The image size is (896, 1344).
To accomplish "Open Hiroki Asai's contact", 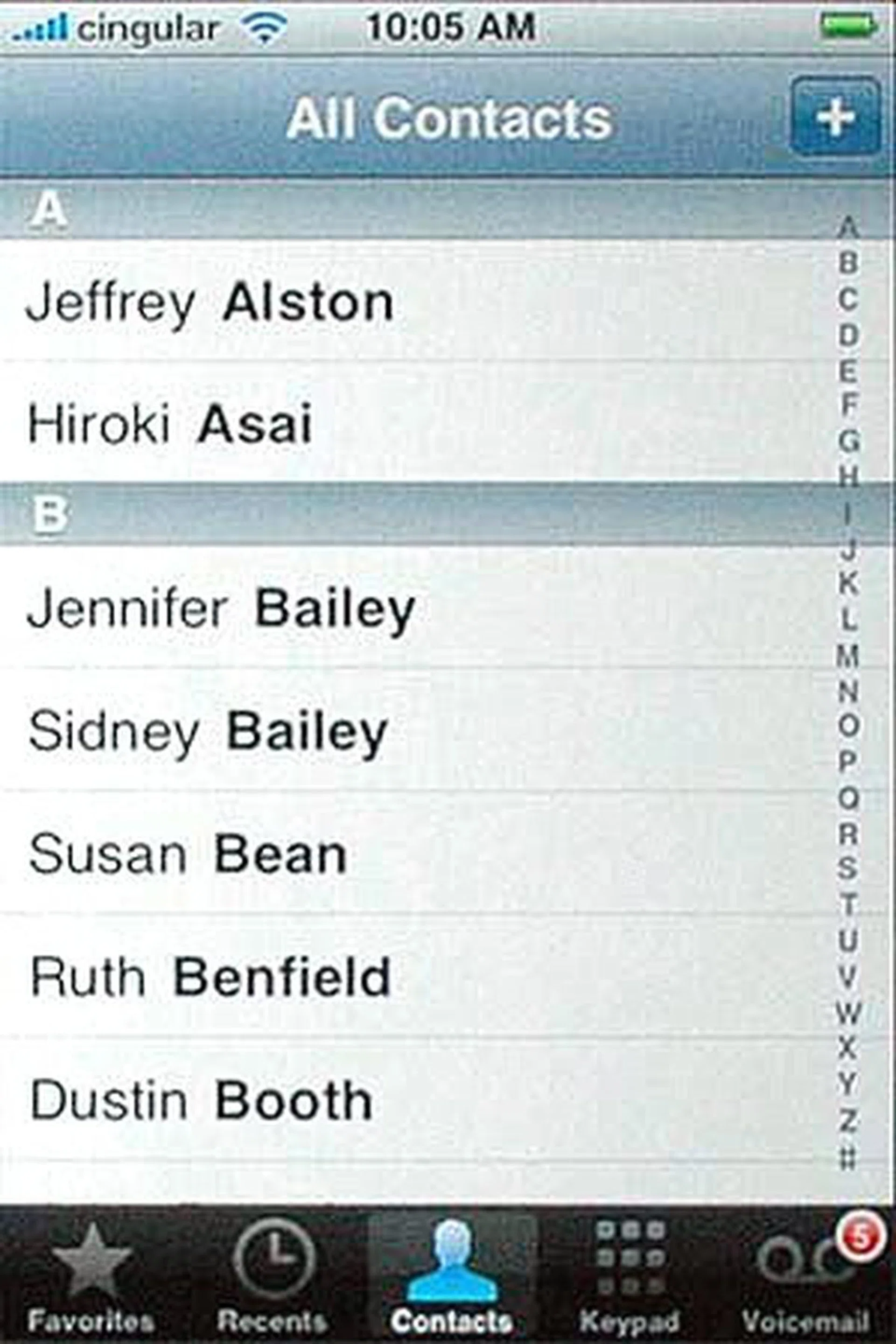I will 170,423.
